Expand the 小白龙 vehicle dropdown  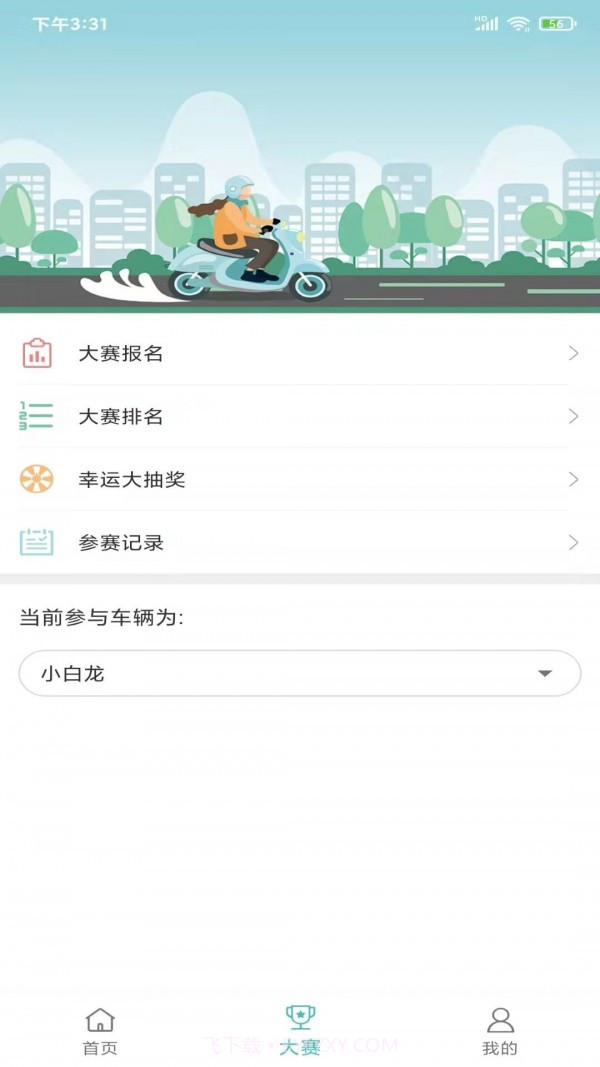click(x=300, y=673)
